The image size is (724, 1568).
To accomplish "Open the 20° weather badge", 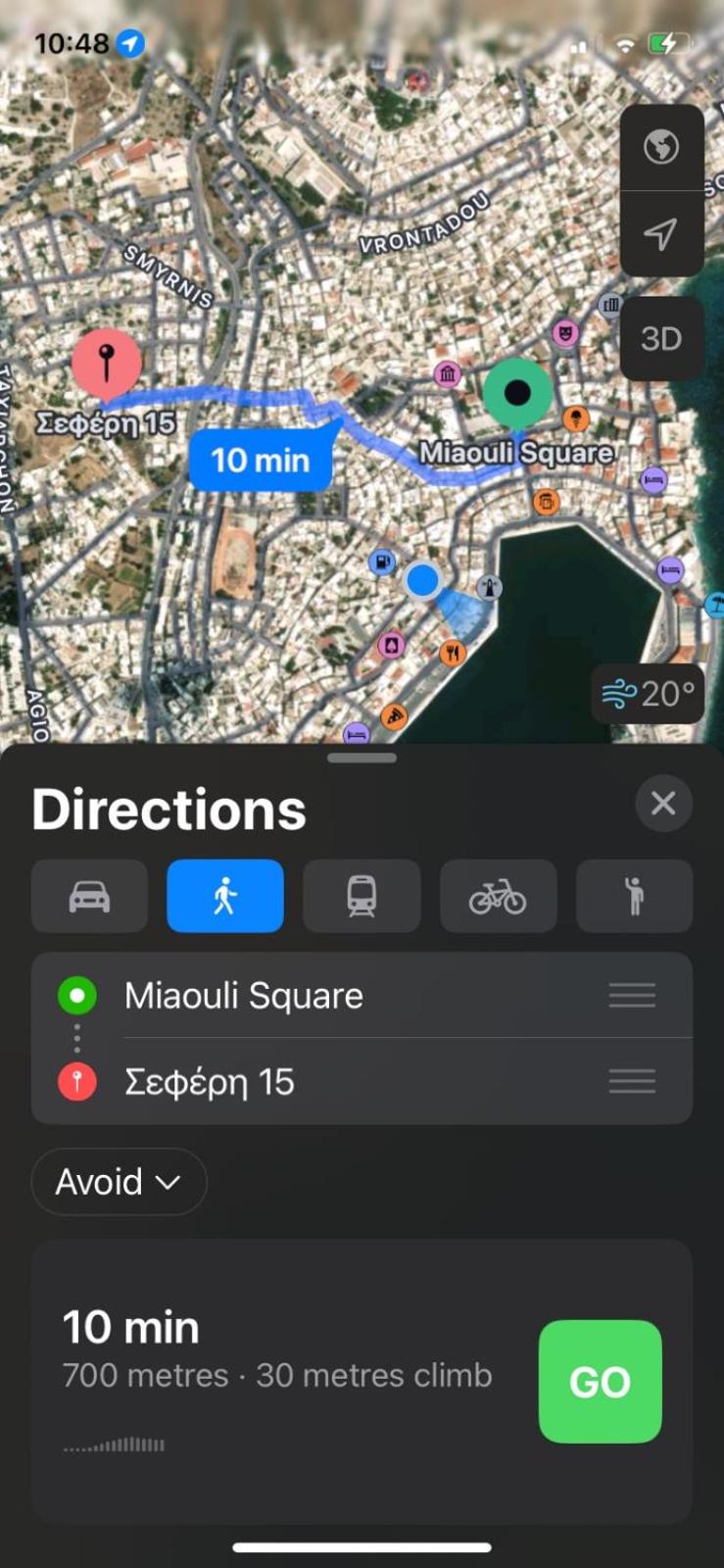I will pyautogui.click(x=648, y=694).
